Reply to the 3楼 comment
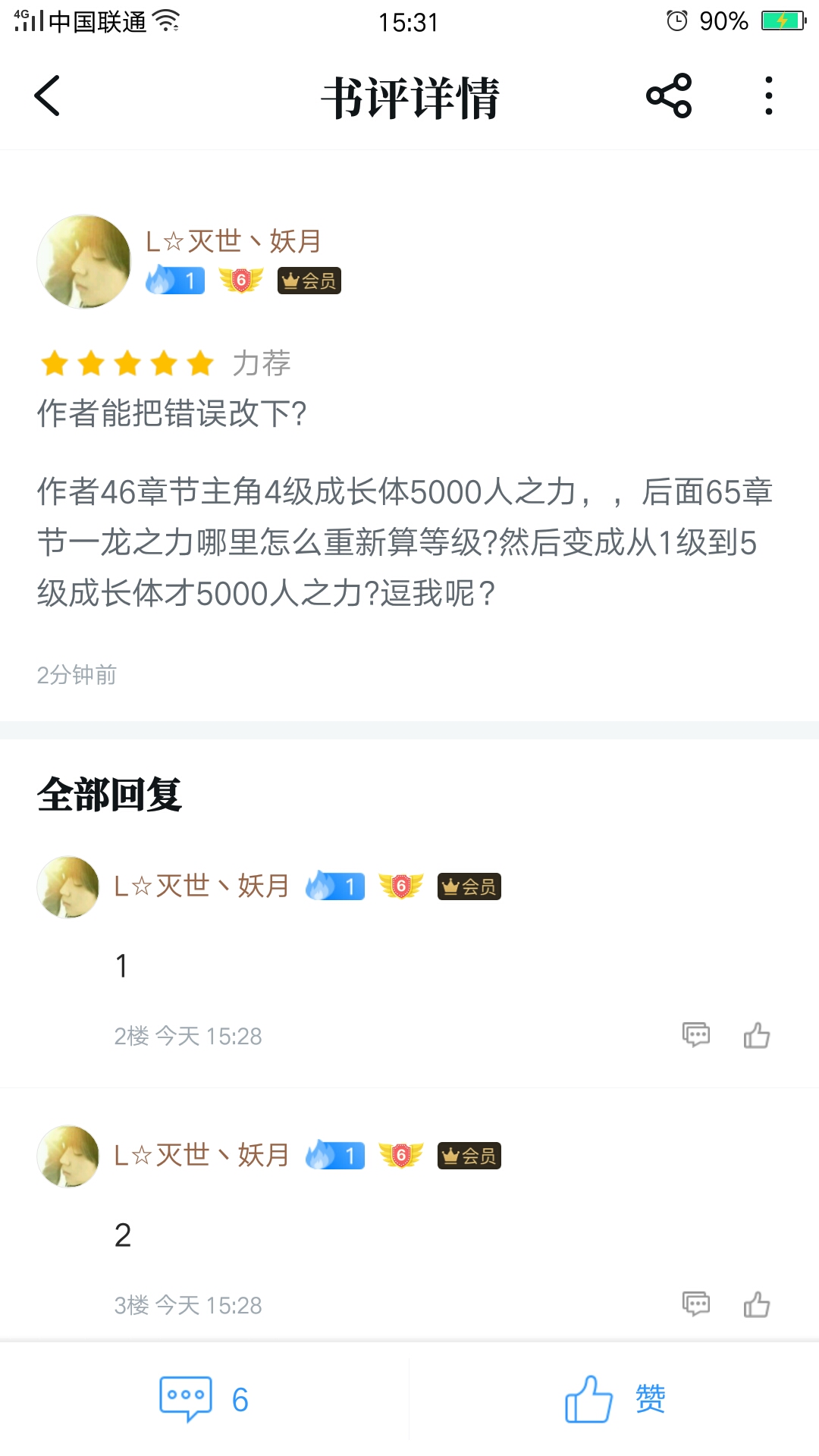The height and width of the screenshot is (1456, 819). 695,1304
